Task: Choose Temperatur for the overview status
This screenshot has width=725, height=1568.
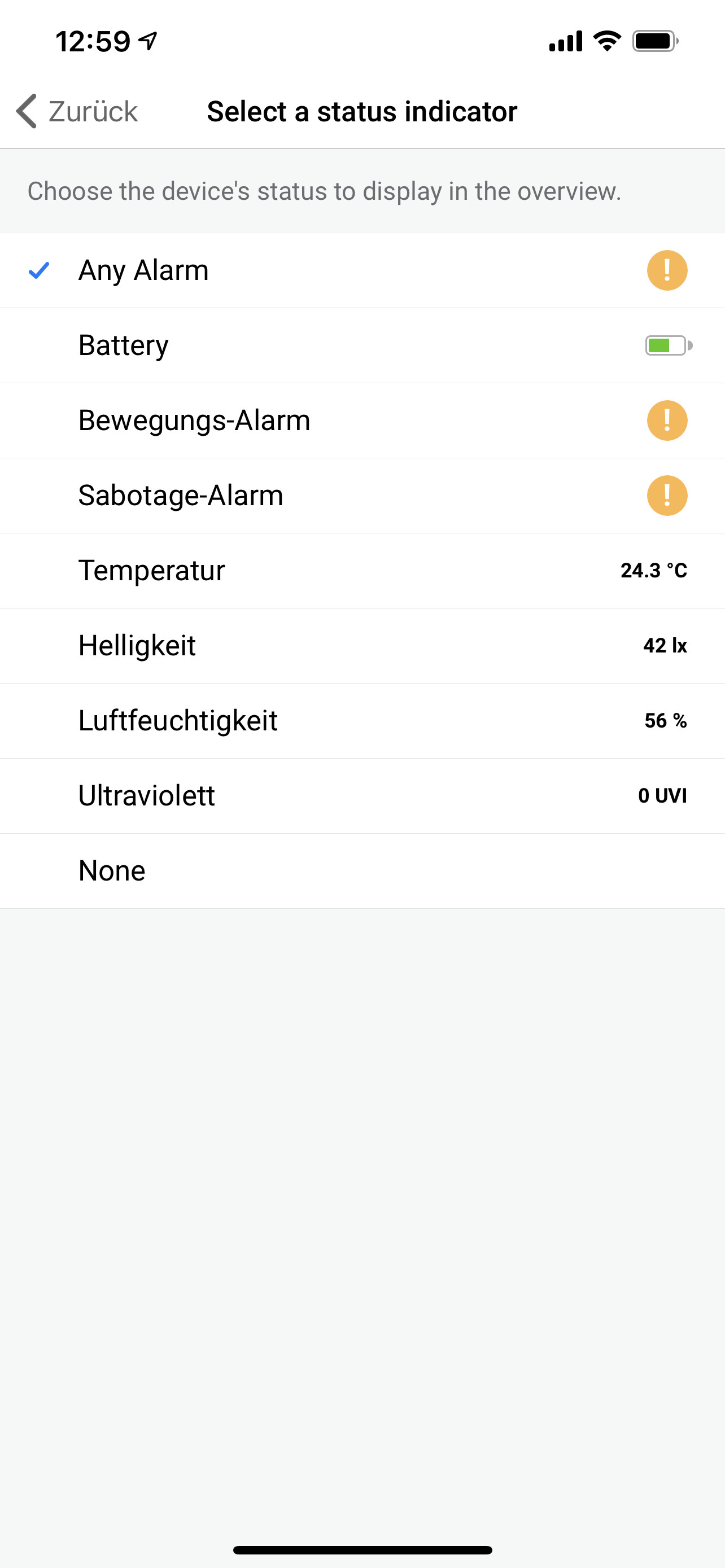Action: pos(151,570)
